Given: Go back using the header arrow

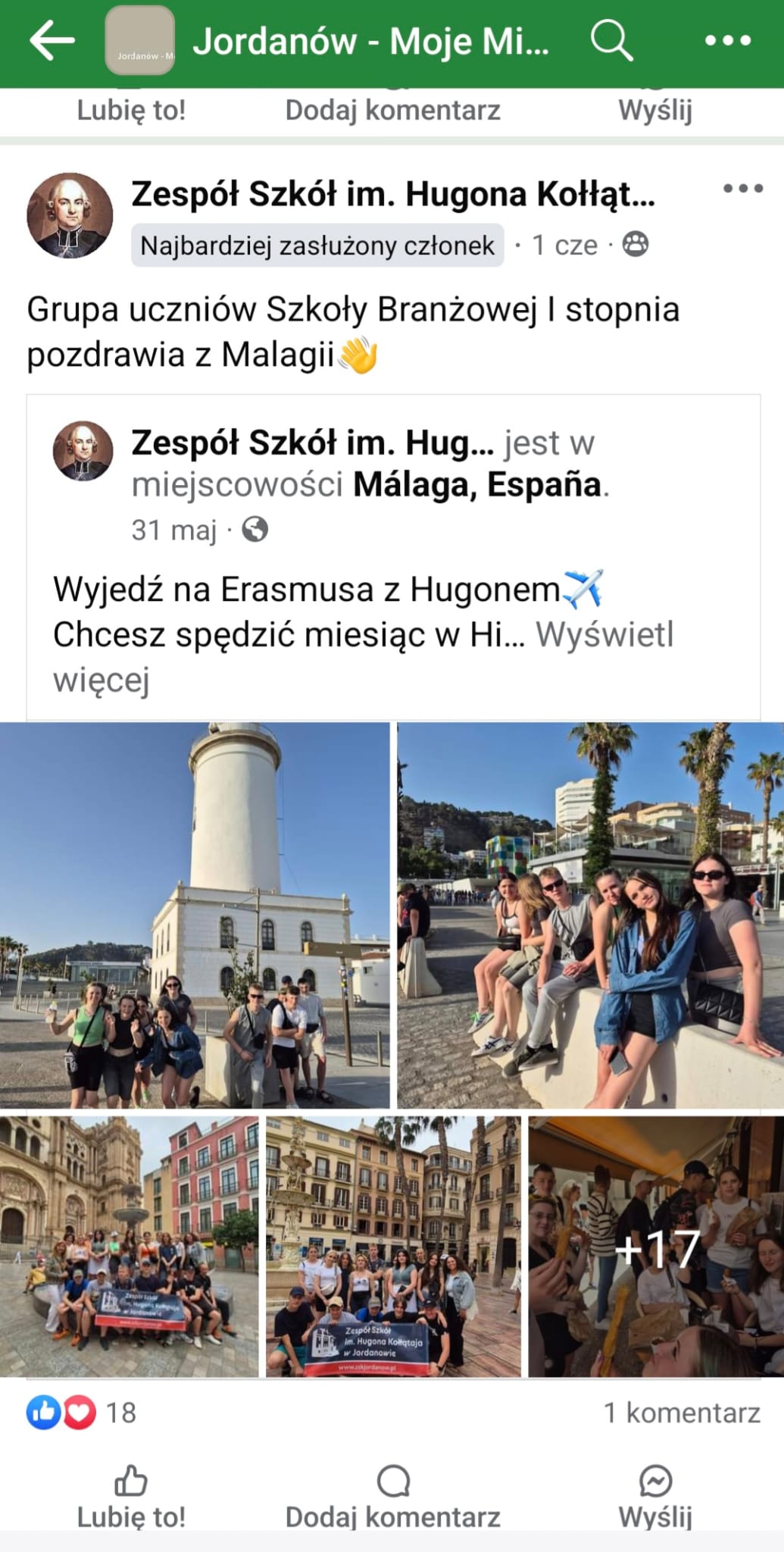Looking at the screenshot, I should click(52, 40).
